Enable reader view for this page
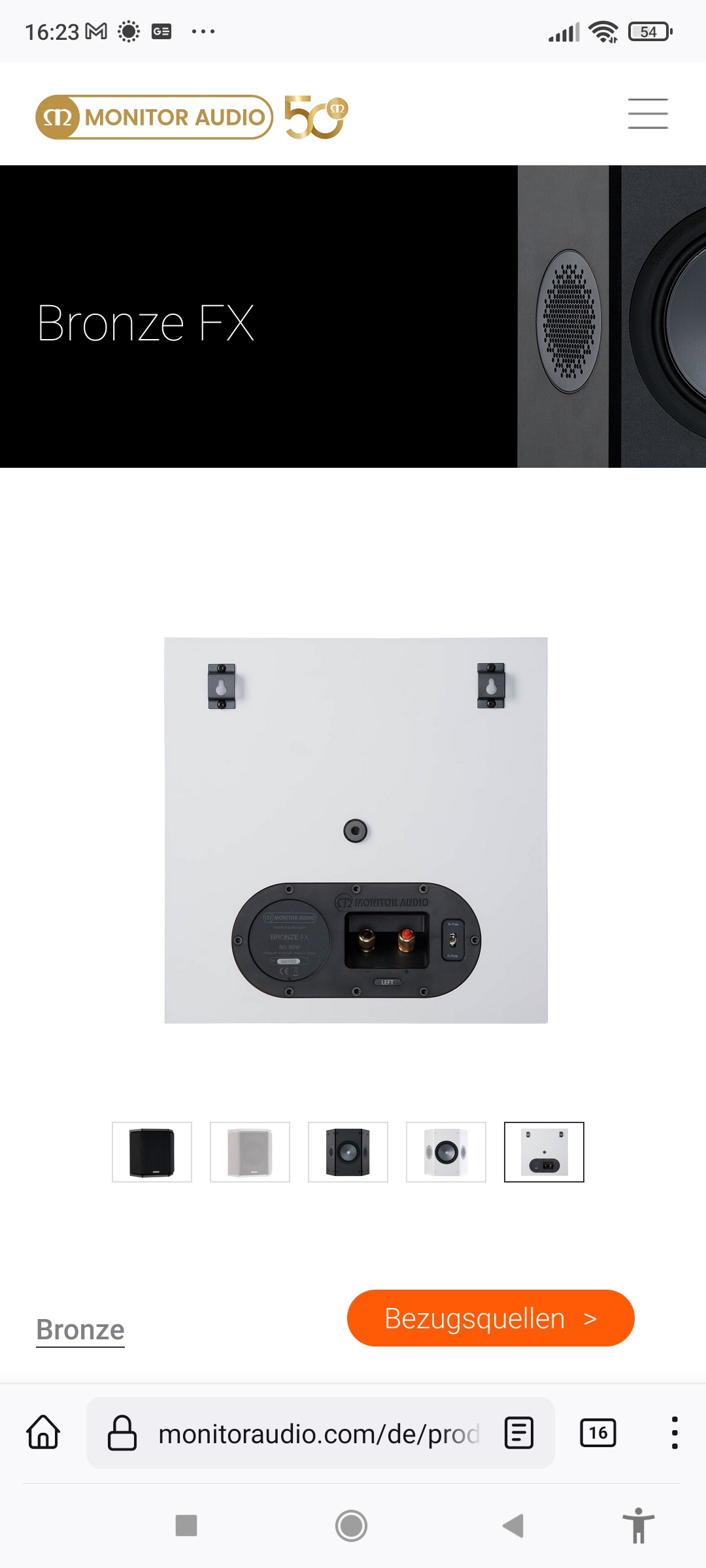This screenshot has width=706, height=1568. [519, 1433]
